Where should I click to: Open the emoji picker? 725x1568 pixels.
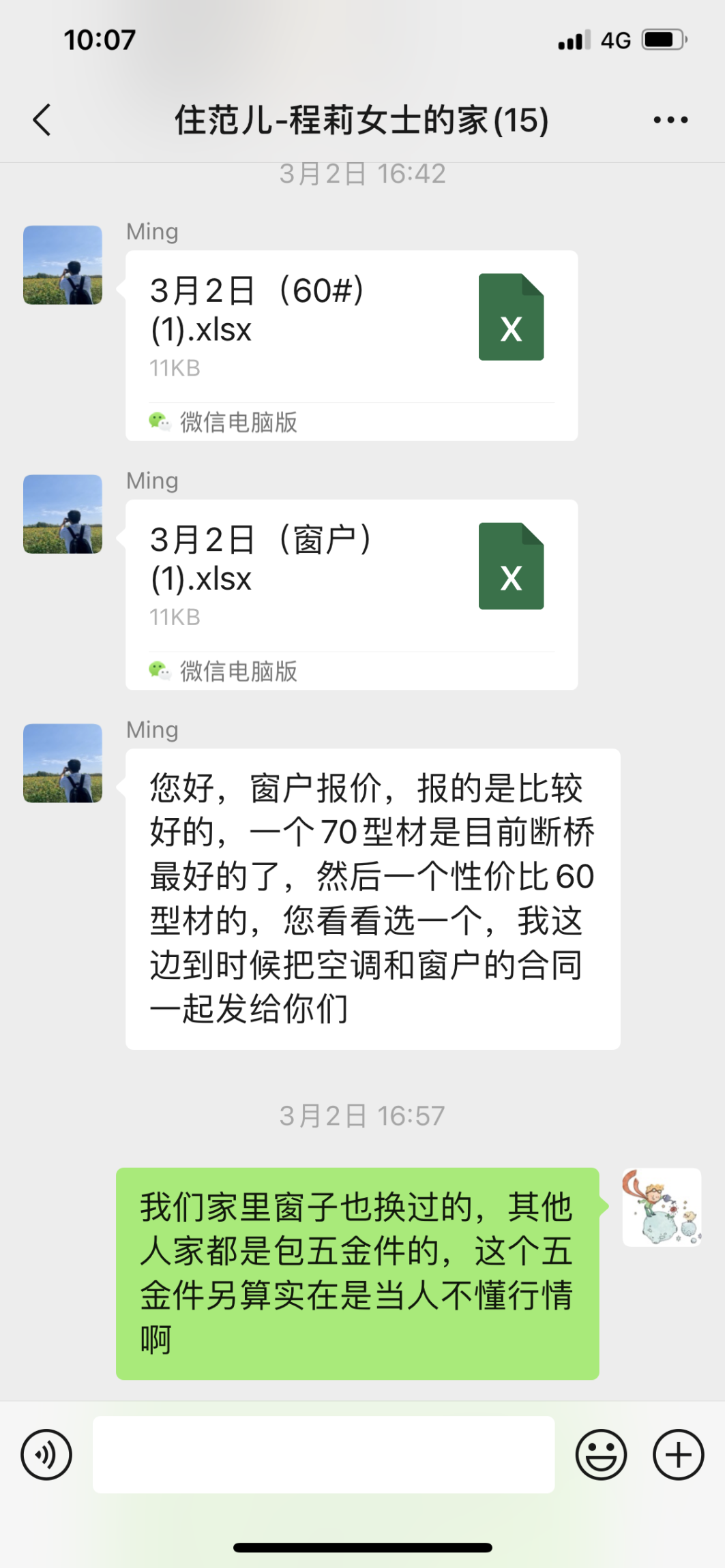(x=601, y=1454)
